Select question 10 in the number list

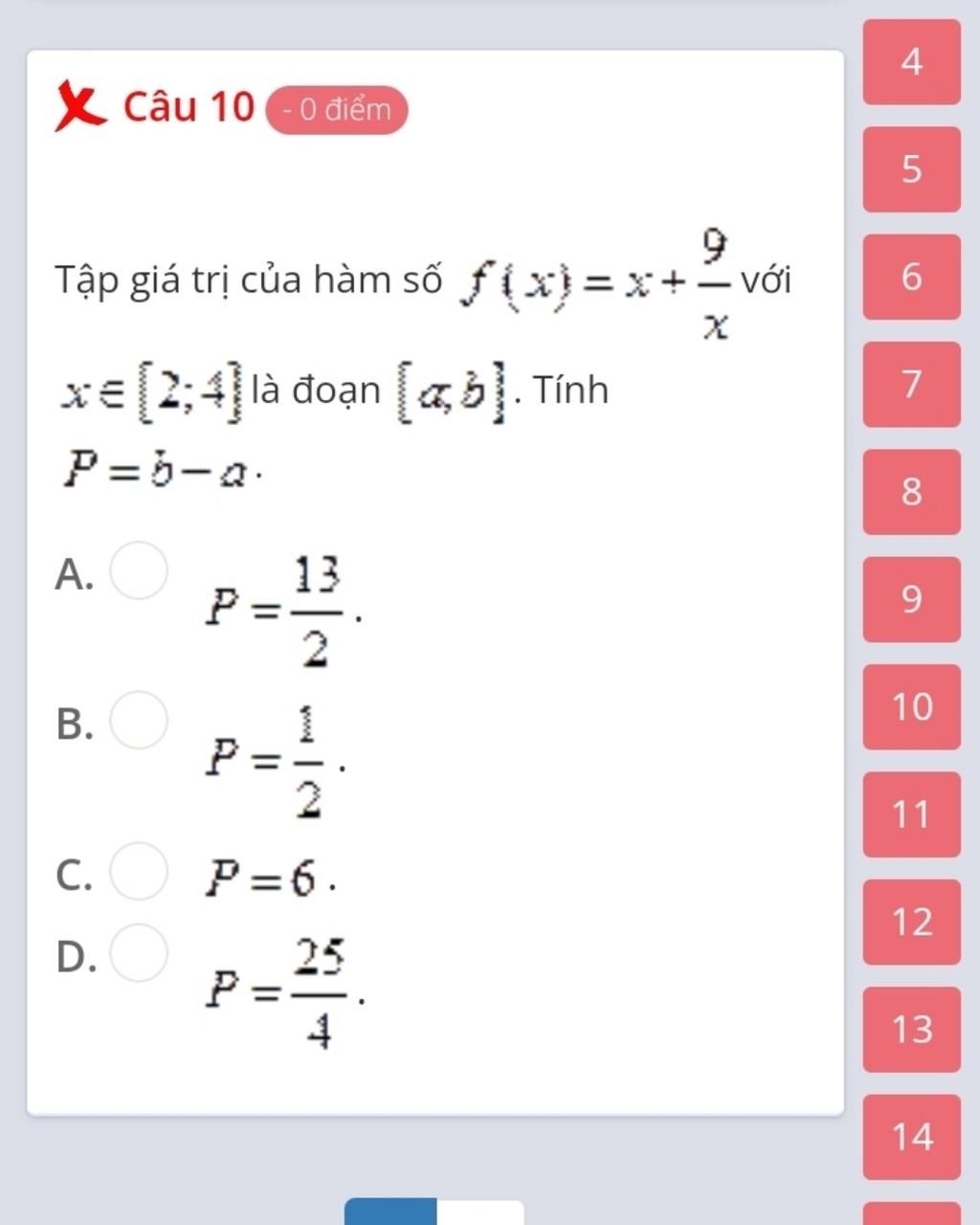click(911, 706)
